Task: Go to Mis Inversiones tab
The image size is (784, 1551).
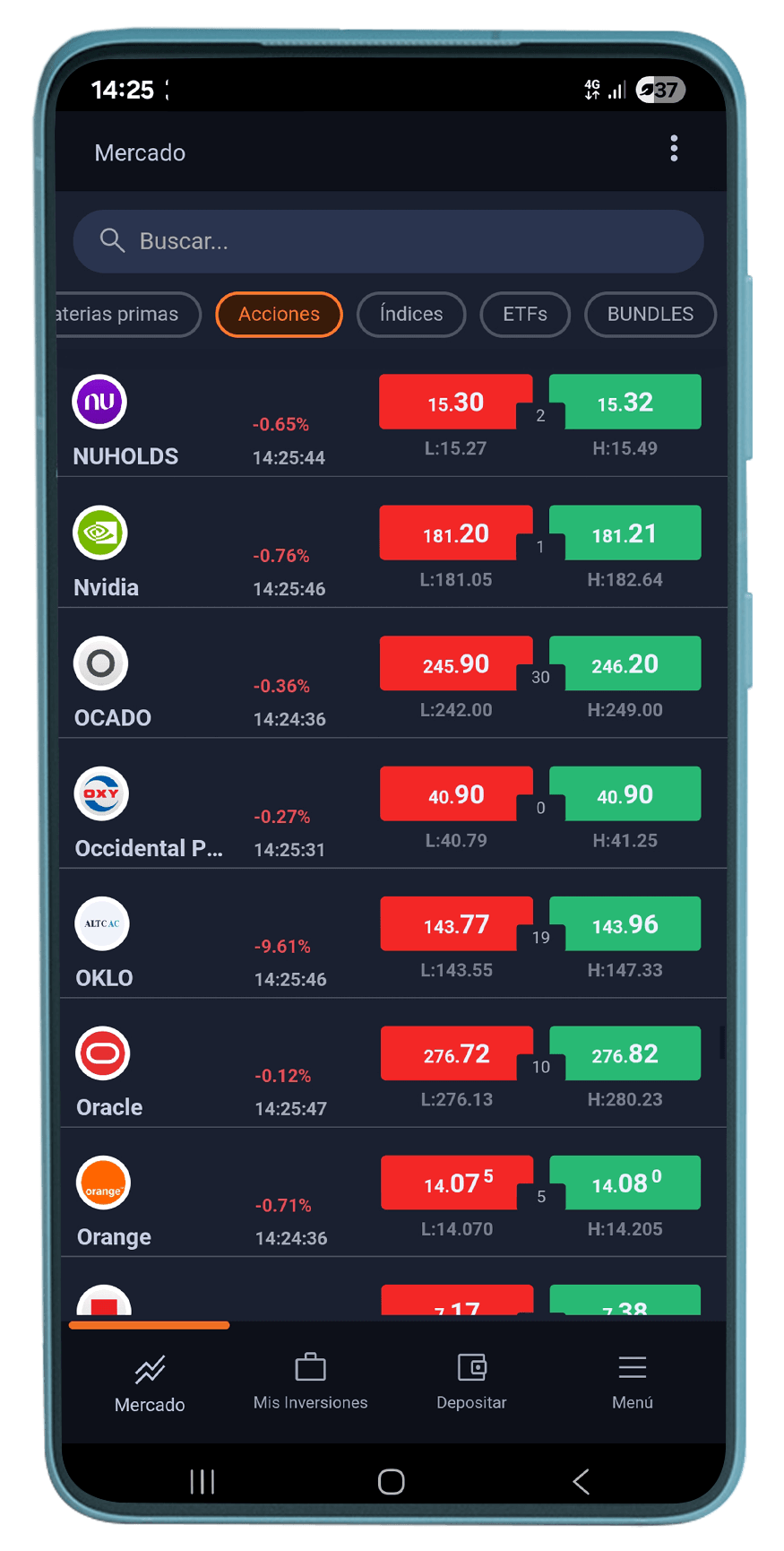Action: click(310, 1382)
